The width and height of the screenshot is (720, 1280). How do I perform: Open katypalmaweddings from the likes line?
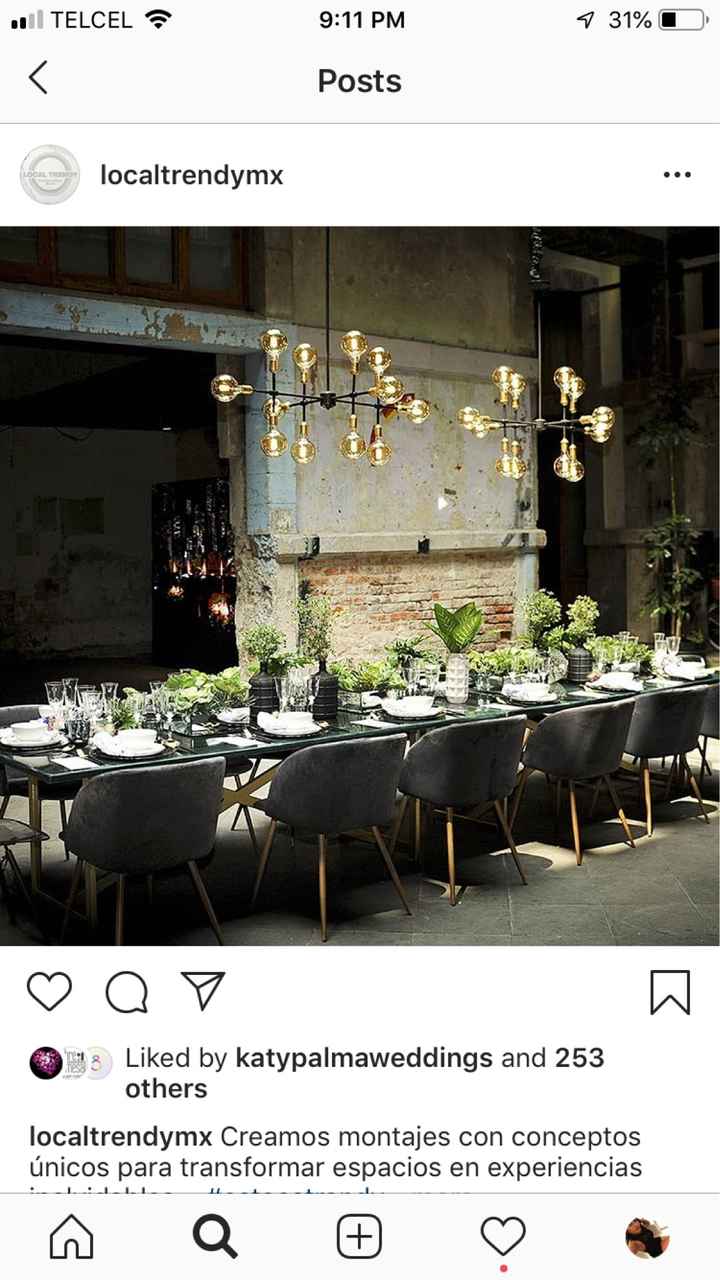364,1058
